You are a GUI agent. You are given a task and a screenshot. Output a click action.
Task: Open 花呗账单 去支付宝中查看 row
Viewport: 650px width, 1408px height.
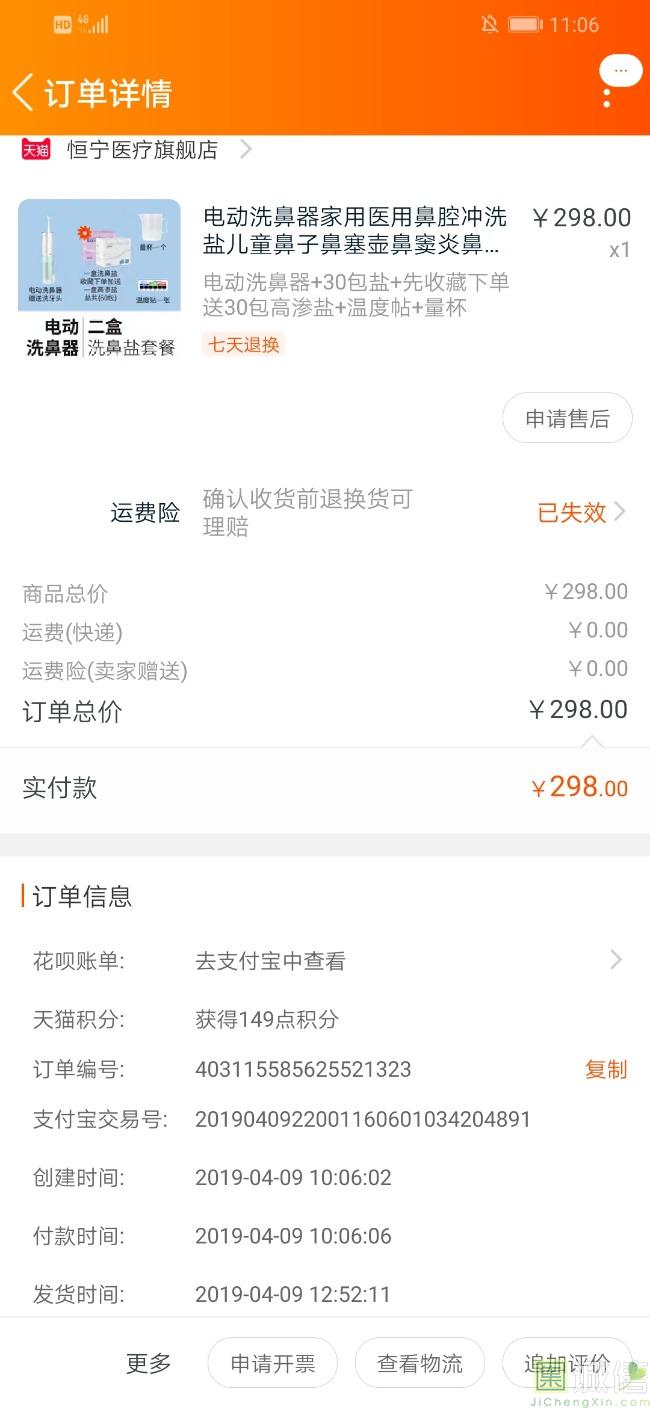click(325, 961)
